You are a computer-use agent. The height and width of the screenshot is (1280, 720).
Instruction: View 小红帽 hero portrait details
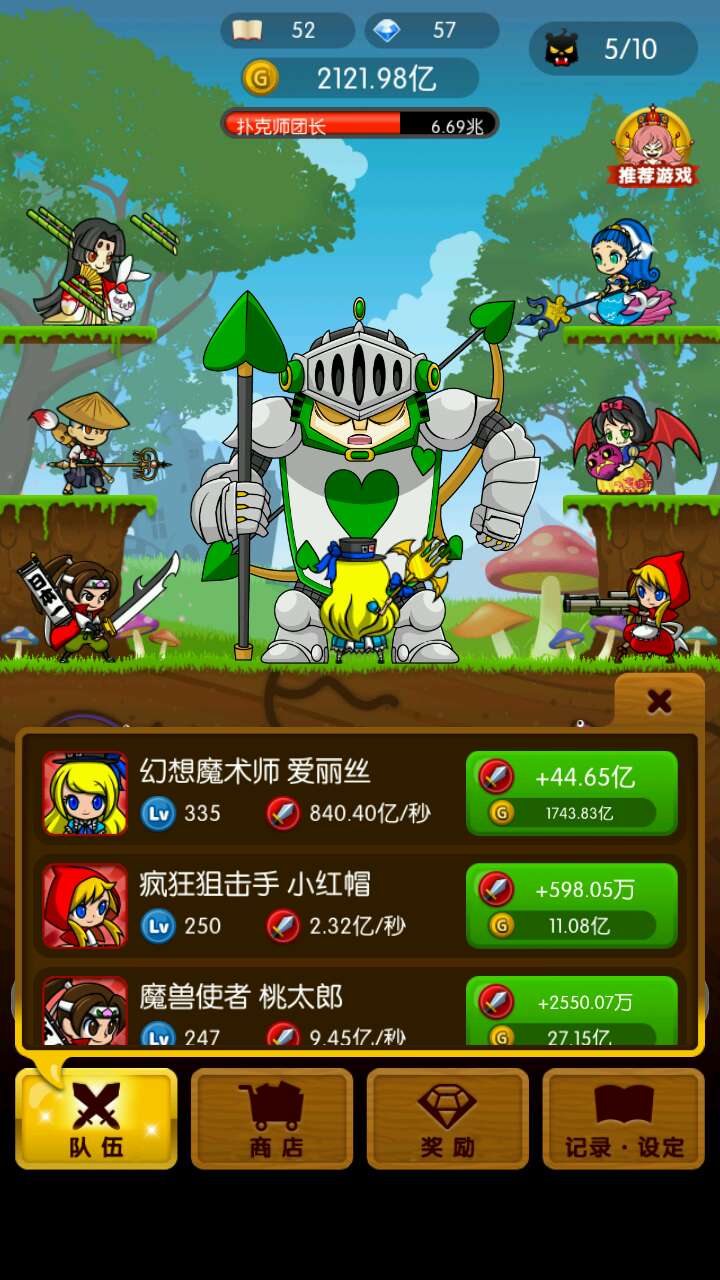[85, 905]
